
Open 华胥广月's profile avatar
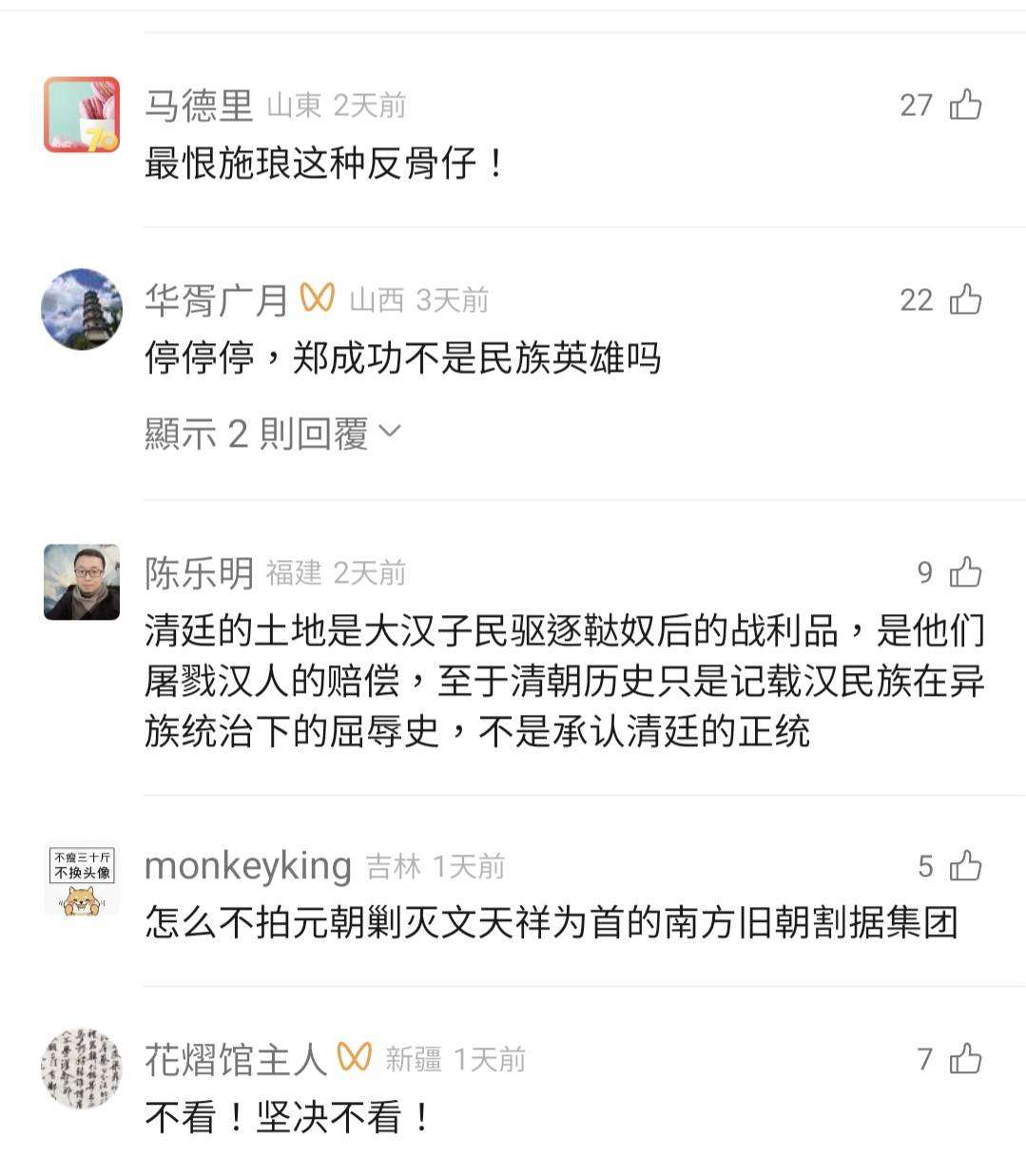pyautogui.click(x=82, y=309)
